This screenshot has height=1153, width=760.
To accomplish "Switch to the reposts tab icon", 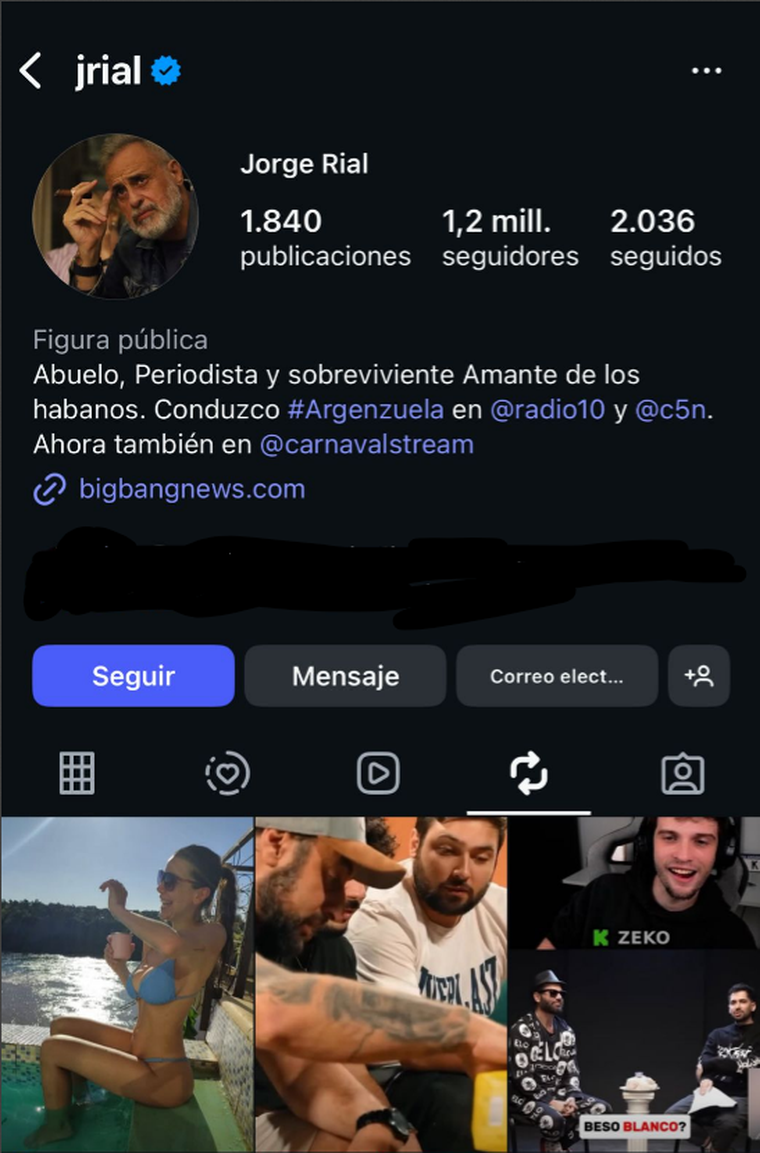I will click(x=528, y=772).
